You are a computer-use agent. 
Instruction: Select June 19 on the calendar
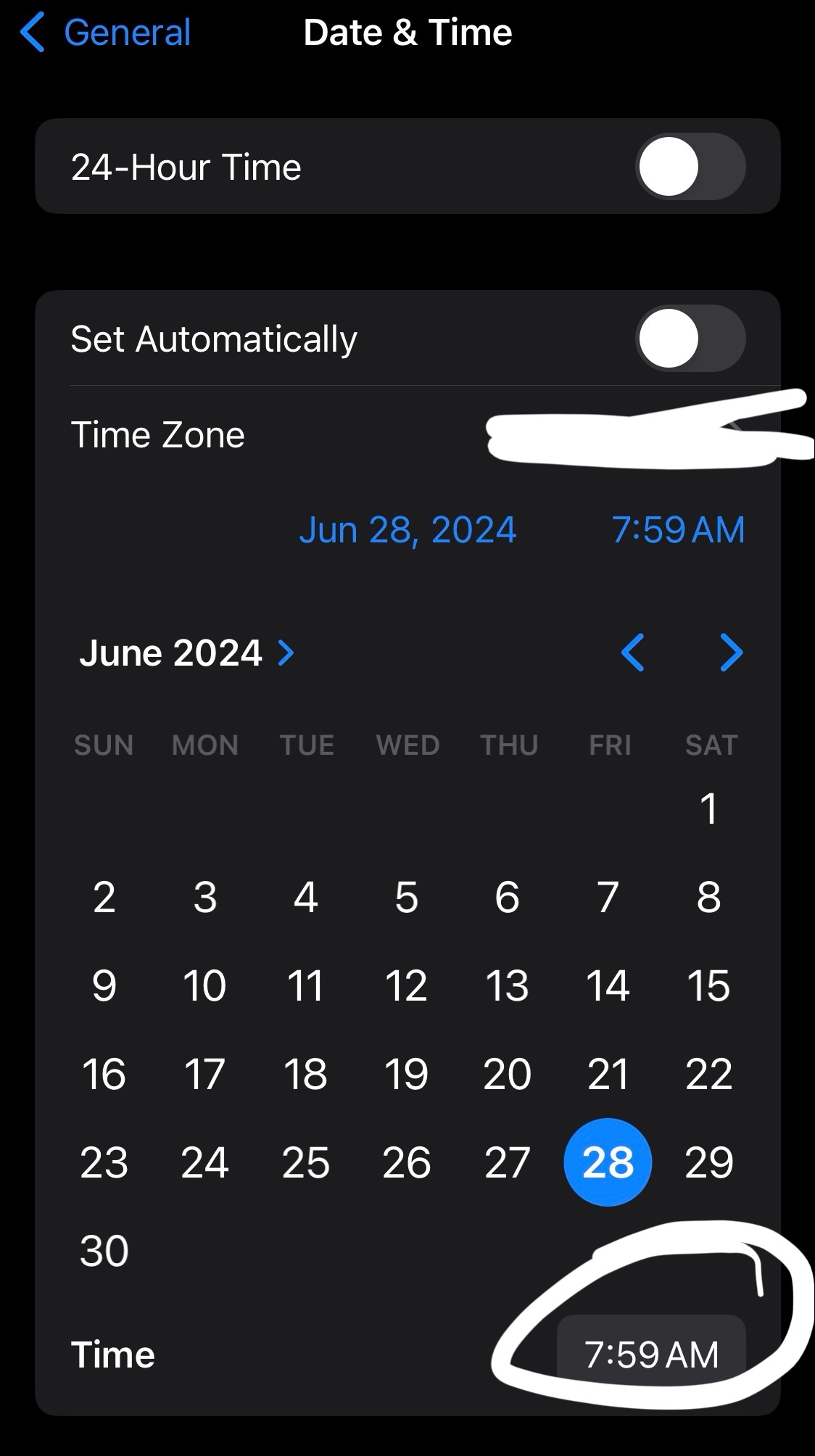click(x=406, y=1074)
